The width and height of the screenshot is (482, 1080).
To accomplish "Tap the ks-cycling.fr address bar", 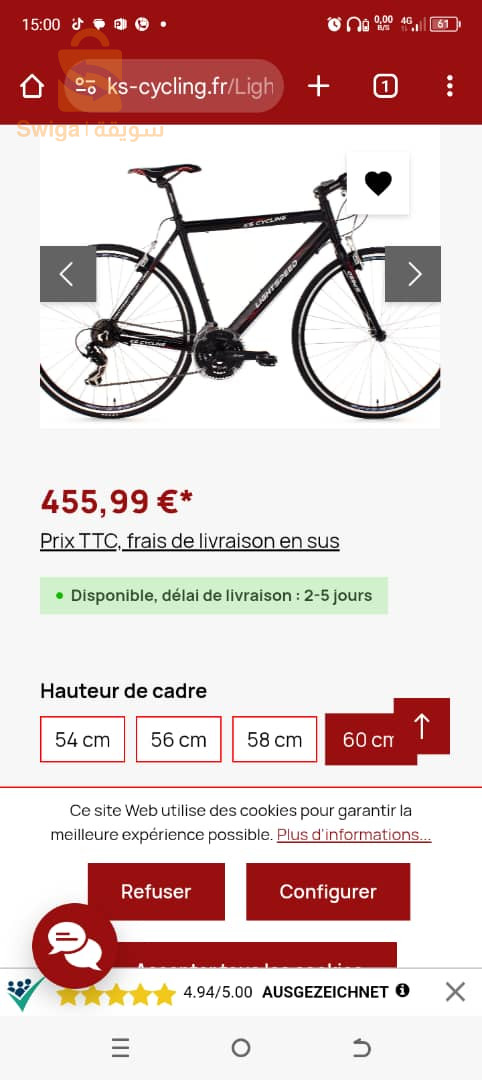I will coord(178,86).
